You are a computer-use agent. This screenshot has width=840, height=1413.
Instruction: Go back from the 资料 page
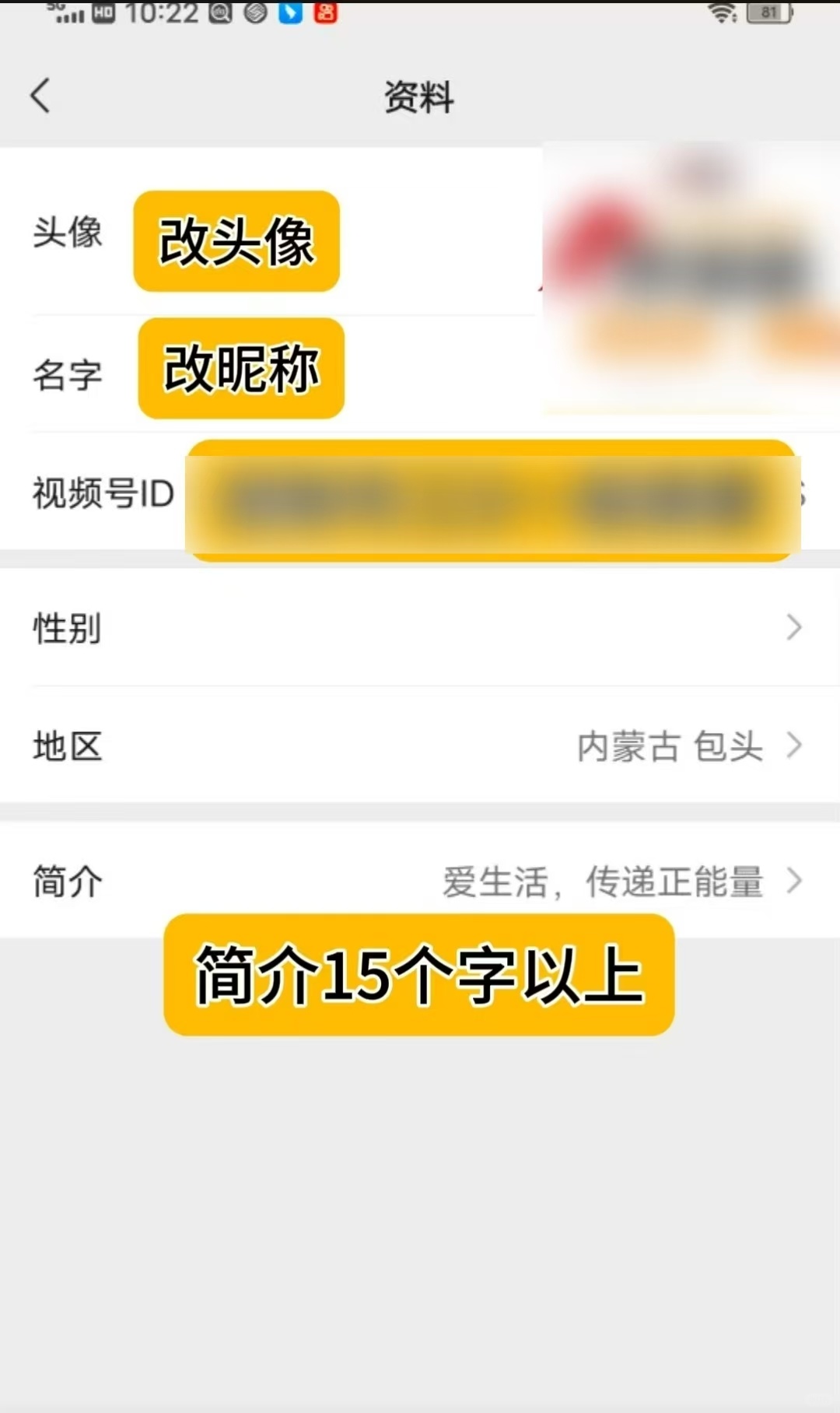40,96
